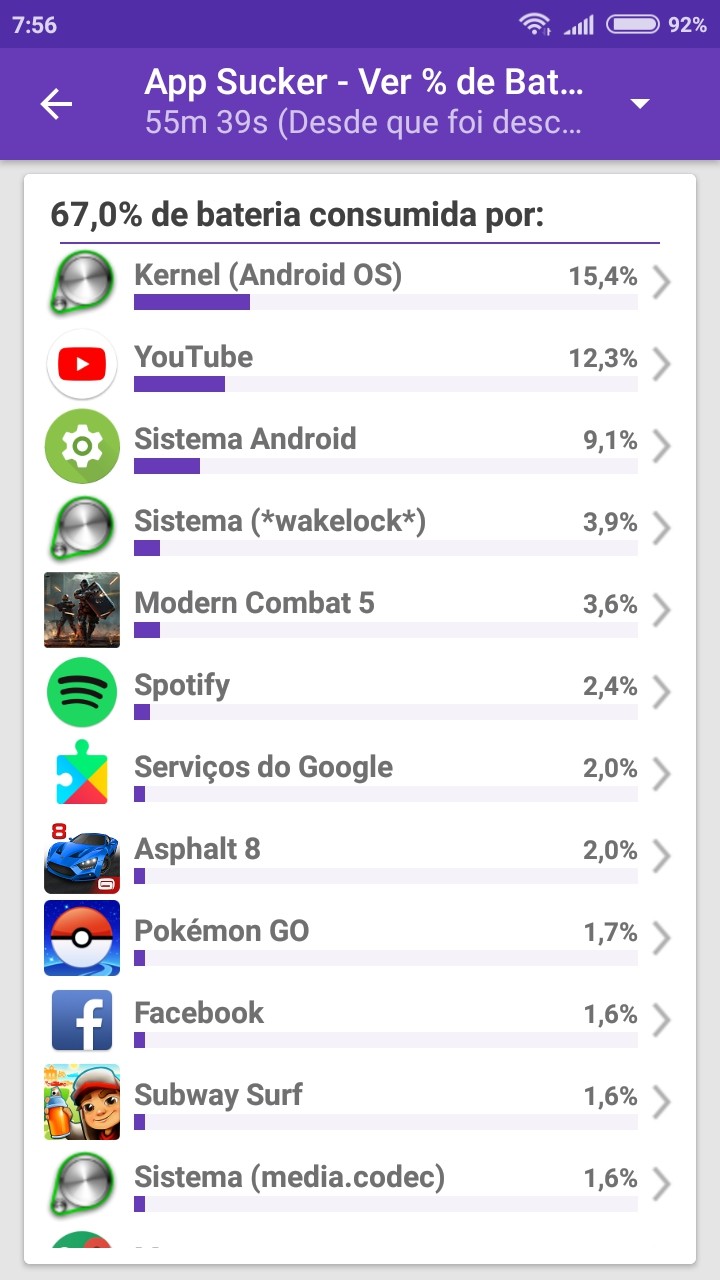Go back using the arrow icon
Screen dimensions: 720x1280
pos(56,104)
